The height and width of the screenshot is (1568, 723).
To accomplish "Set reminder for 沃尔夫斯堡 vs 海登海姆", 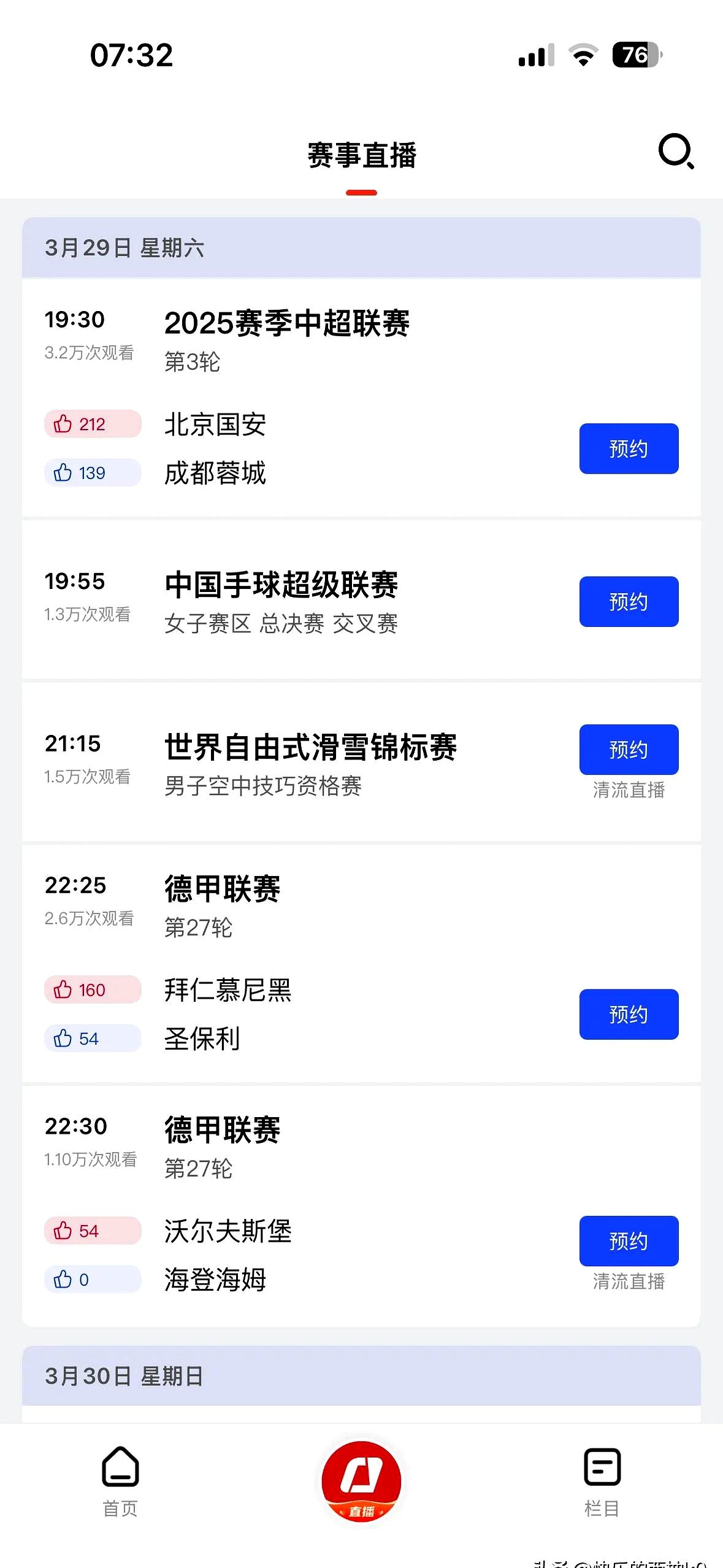I will (x=628, y=1240).
